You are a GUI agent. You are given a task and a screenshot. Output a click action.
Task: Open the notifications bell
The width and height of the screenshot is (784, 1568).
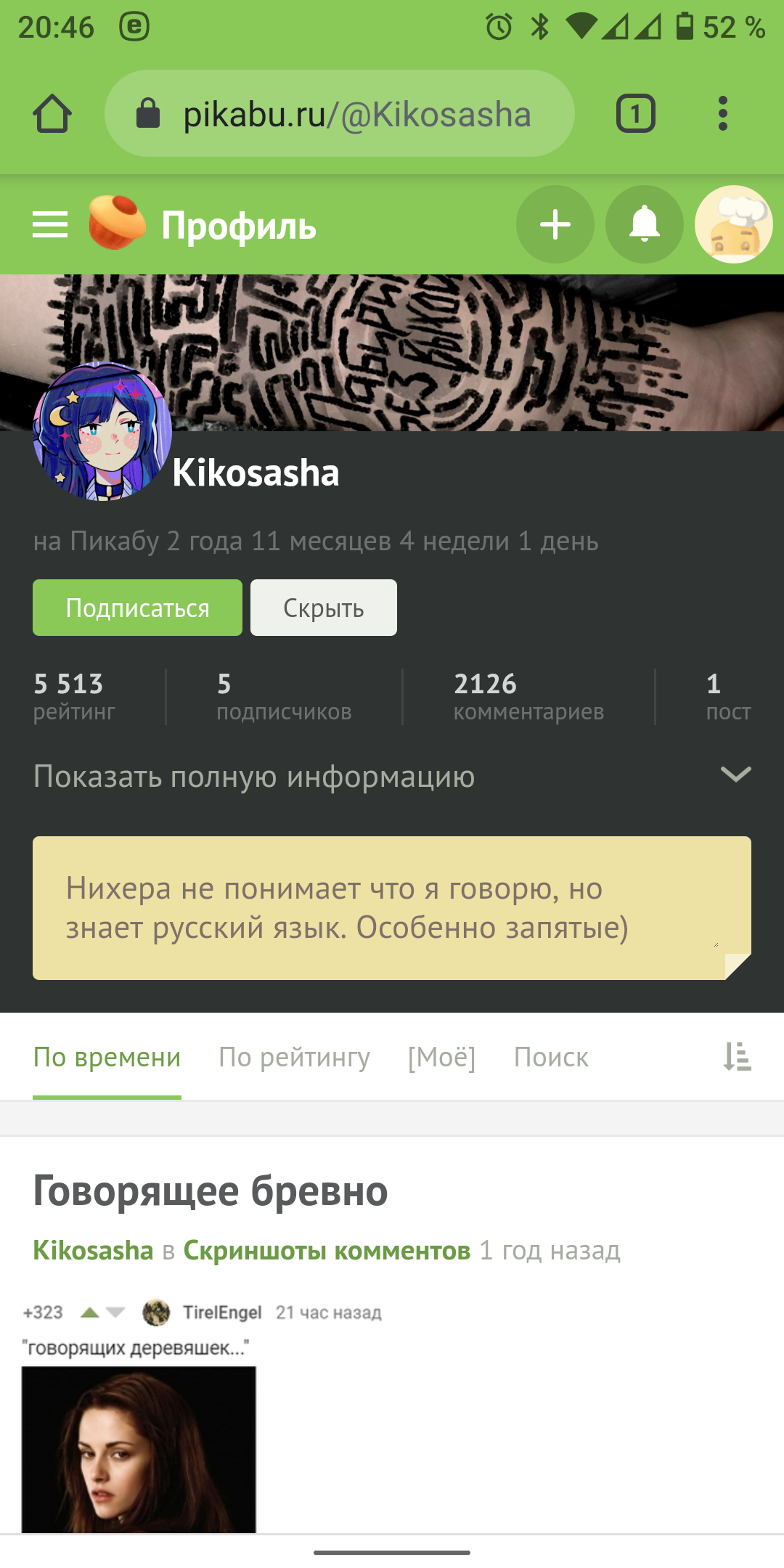(x=644, y=224)
